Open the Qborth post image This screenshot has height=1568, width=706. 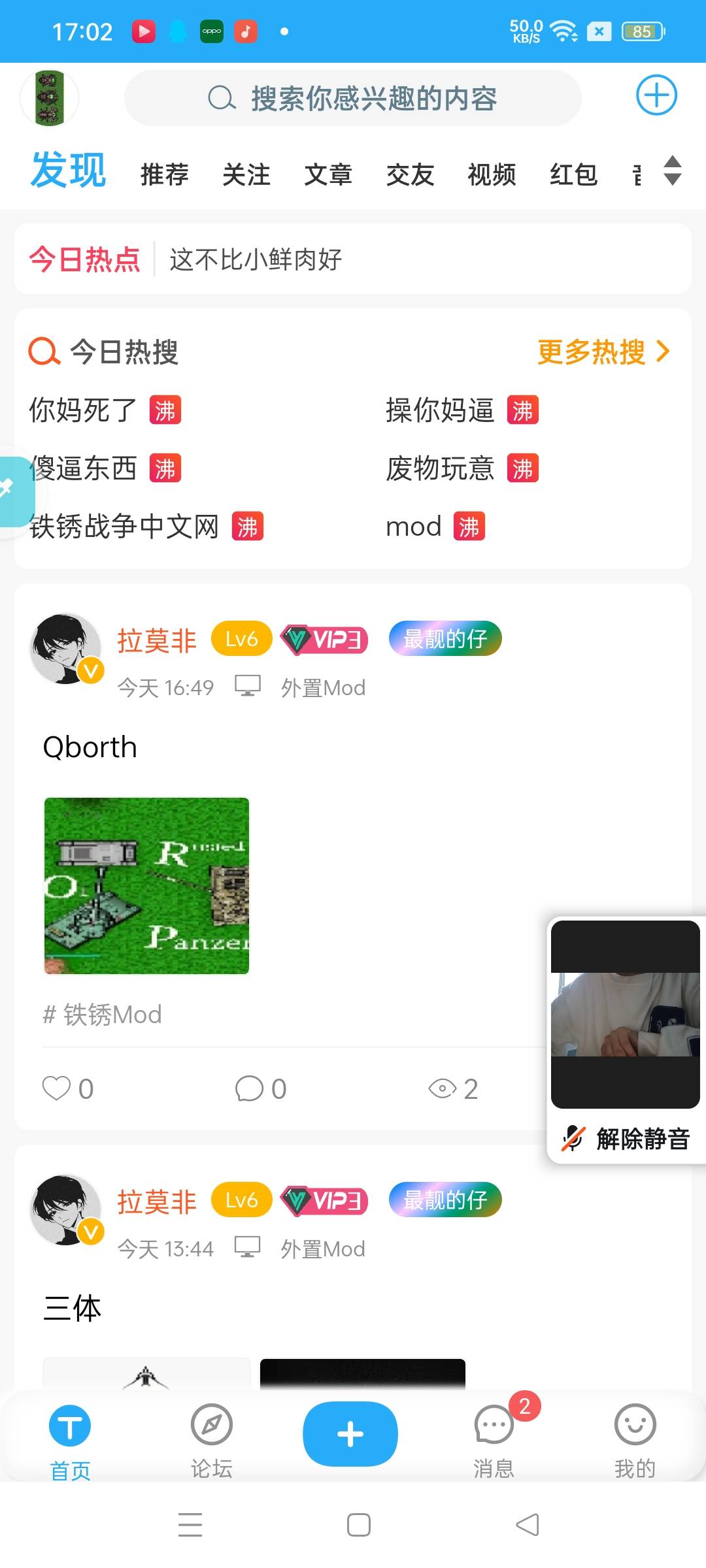pyautogui.click(x=146, y=885)
